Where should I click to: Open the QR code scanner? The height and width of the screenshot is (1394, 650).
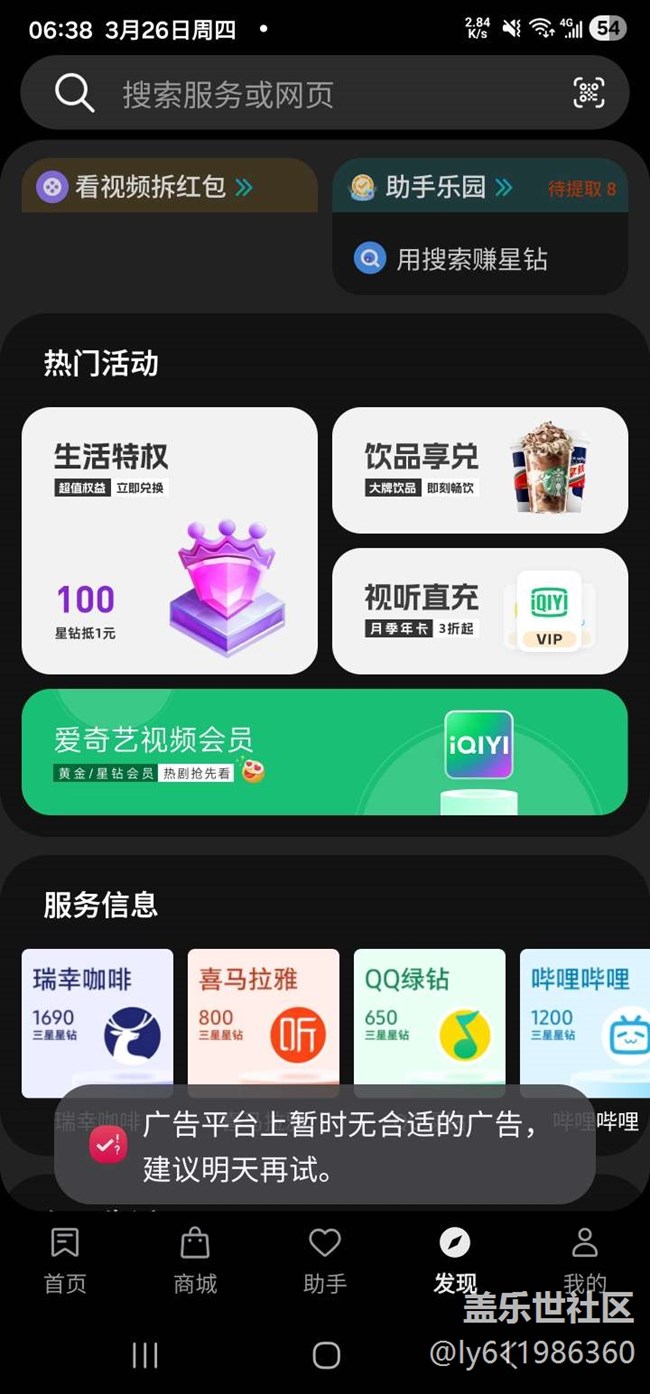(589, 93)
